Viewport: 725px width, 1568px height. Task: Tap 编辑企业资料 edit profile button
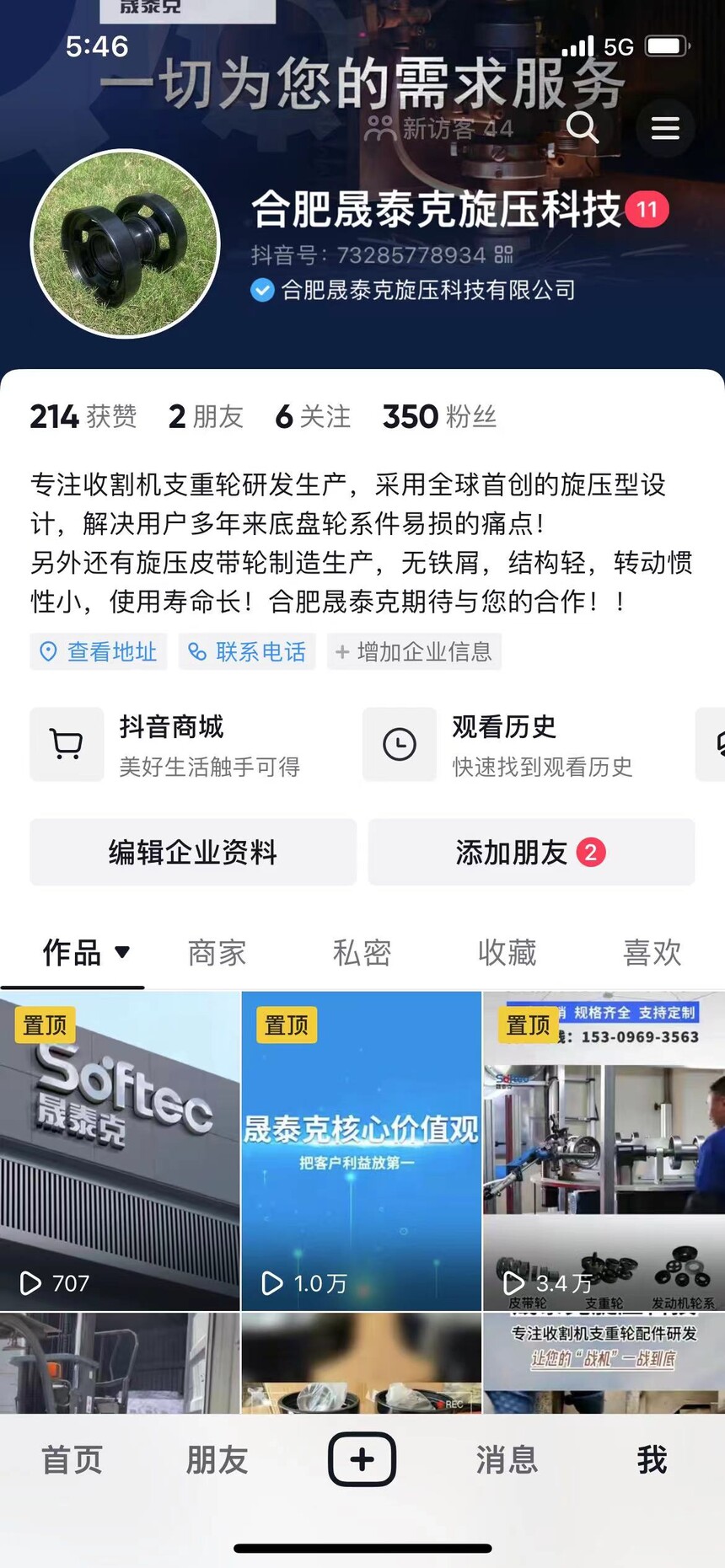coord(193,852)
